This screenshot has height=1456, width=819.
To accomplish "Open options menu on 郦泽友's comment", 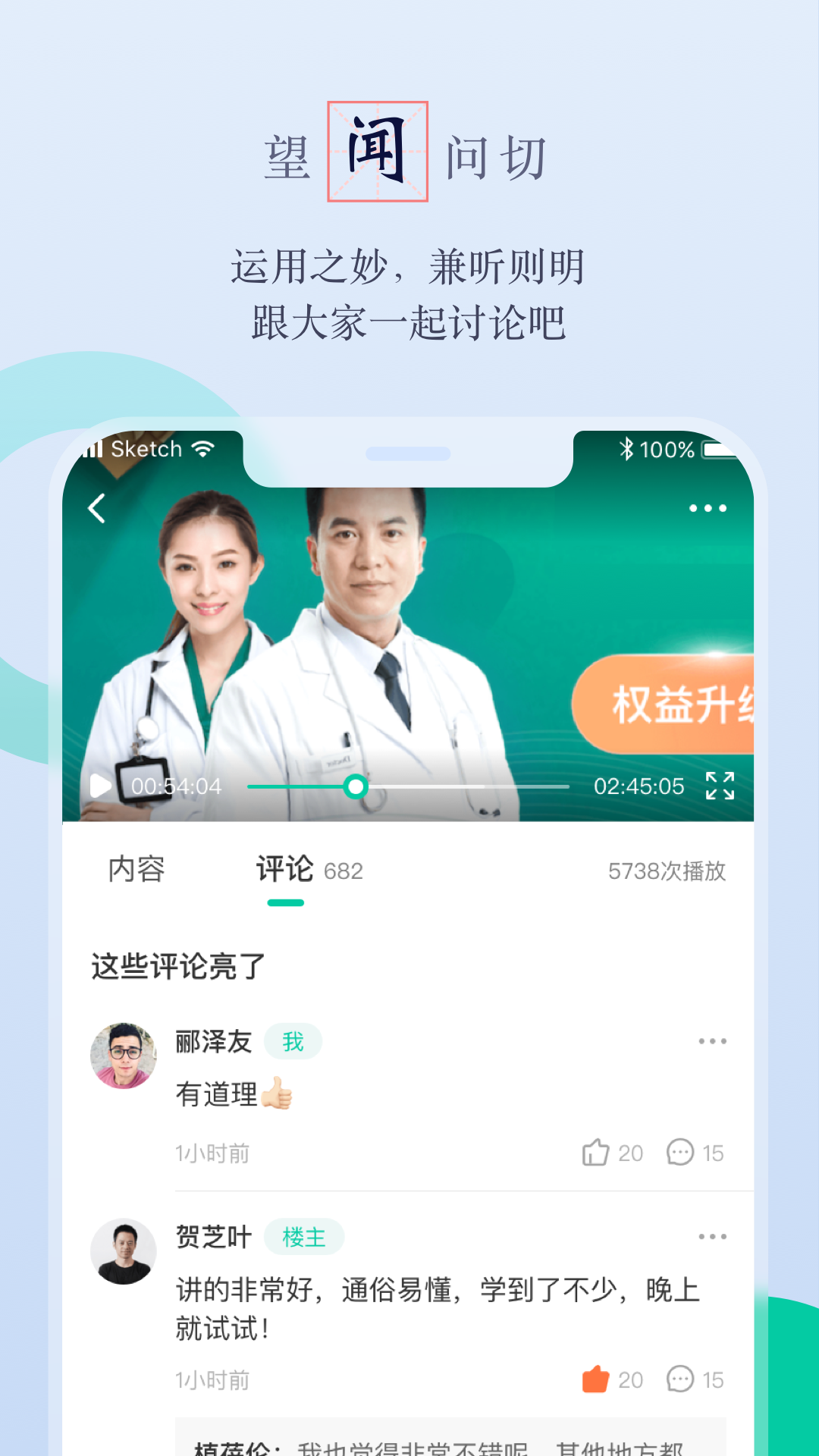I will 711,1040.
